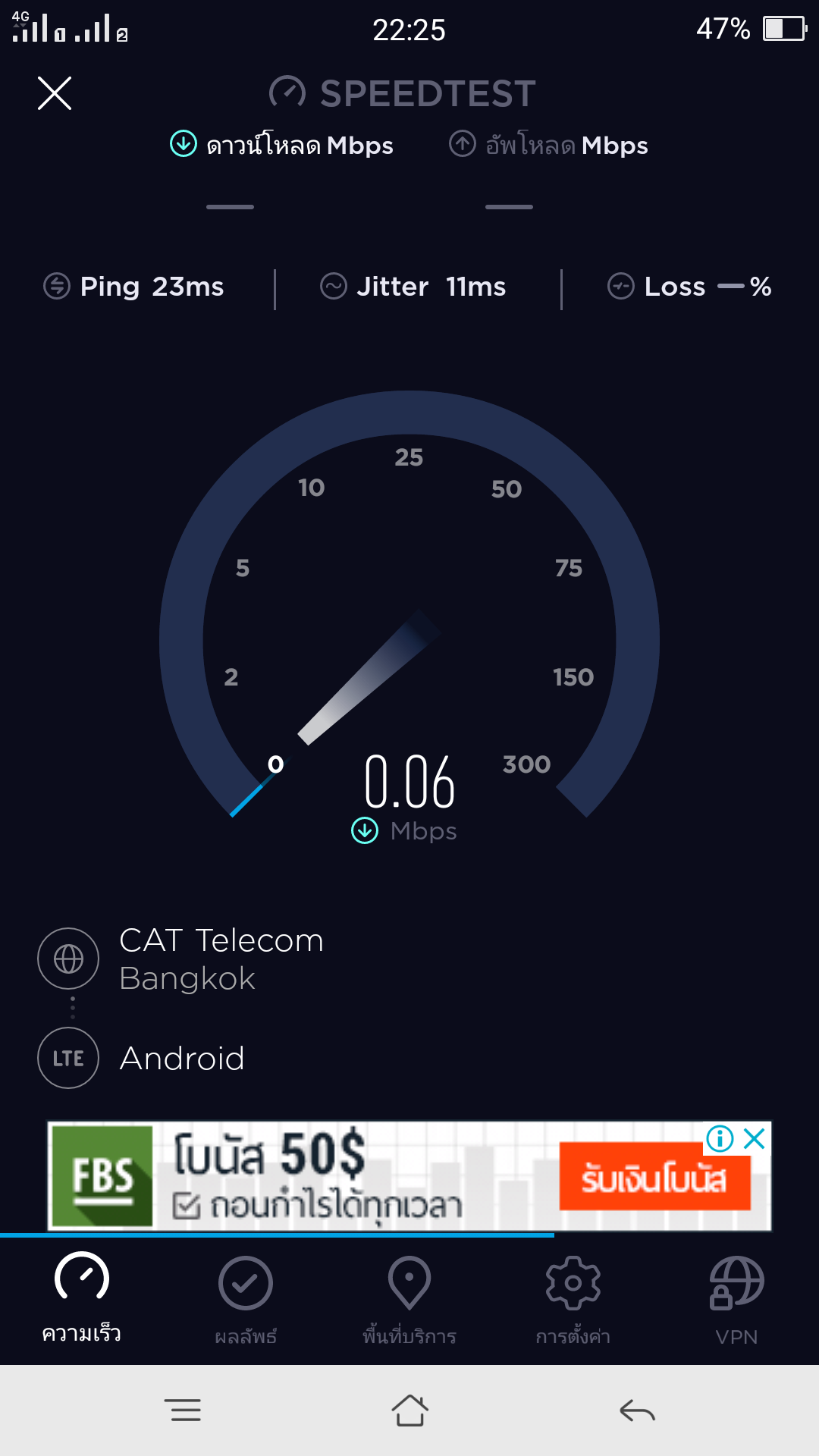Go to the phone home screen
The image size is (819, 1456).
click(x=409, y=1410)
